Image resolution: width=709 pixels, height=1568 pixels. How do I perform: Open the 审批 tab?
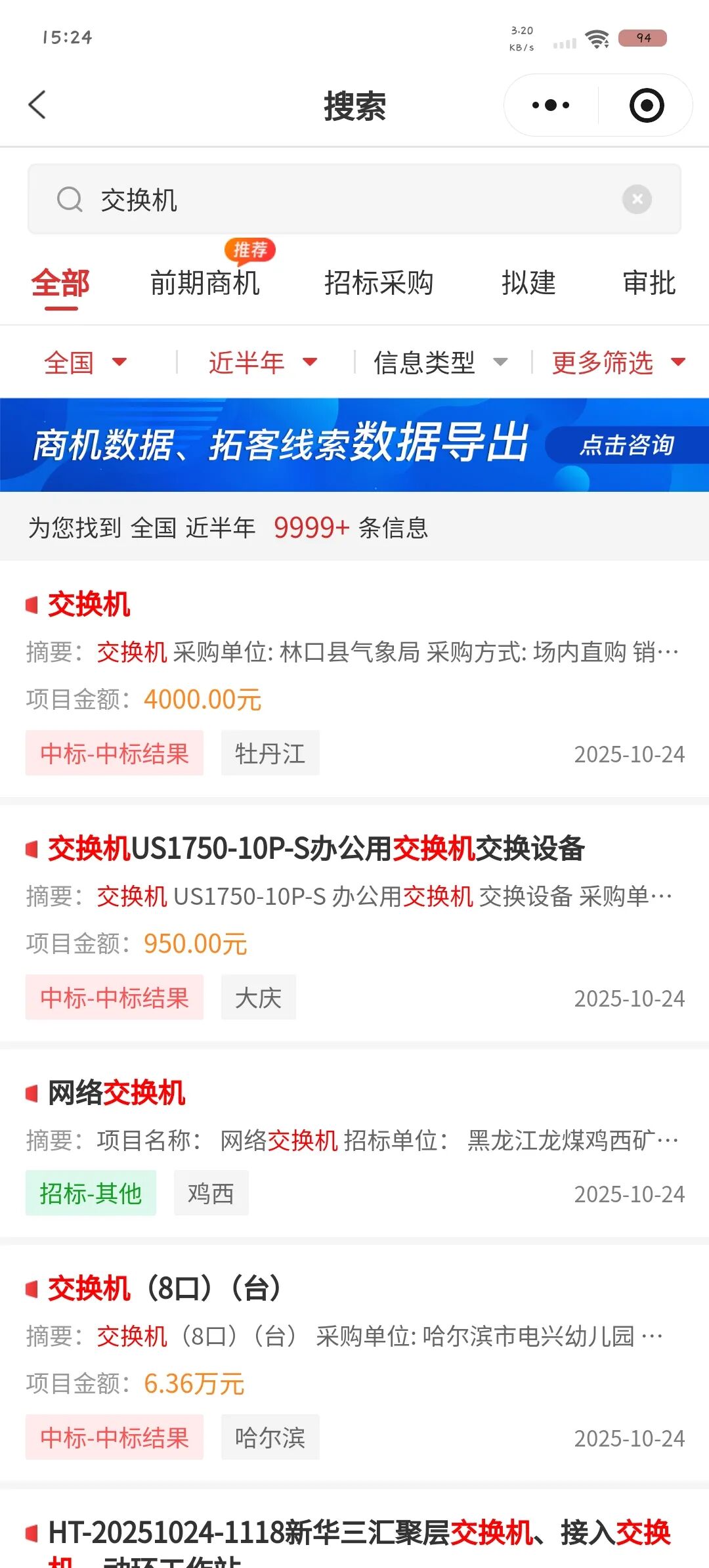click(x=649, y=284)
